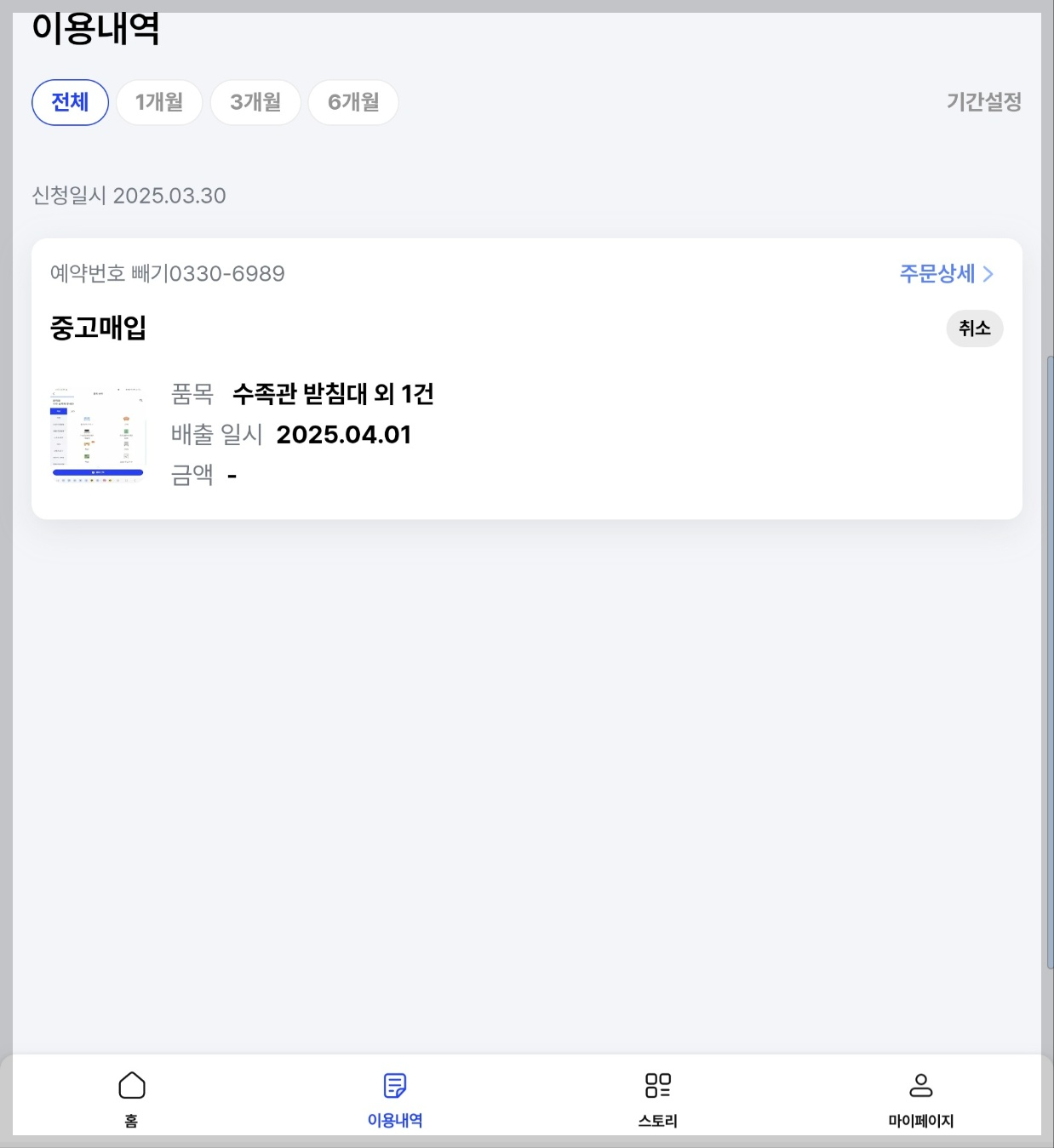Switch to the 이용내역 tab
The image size is (1054, 1148).
pyautogui.click(x=393, y=1098)
